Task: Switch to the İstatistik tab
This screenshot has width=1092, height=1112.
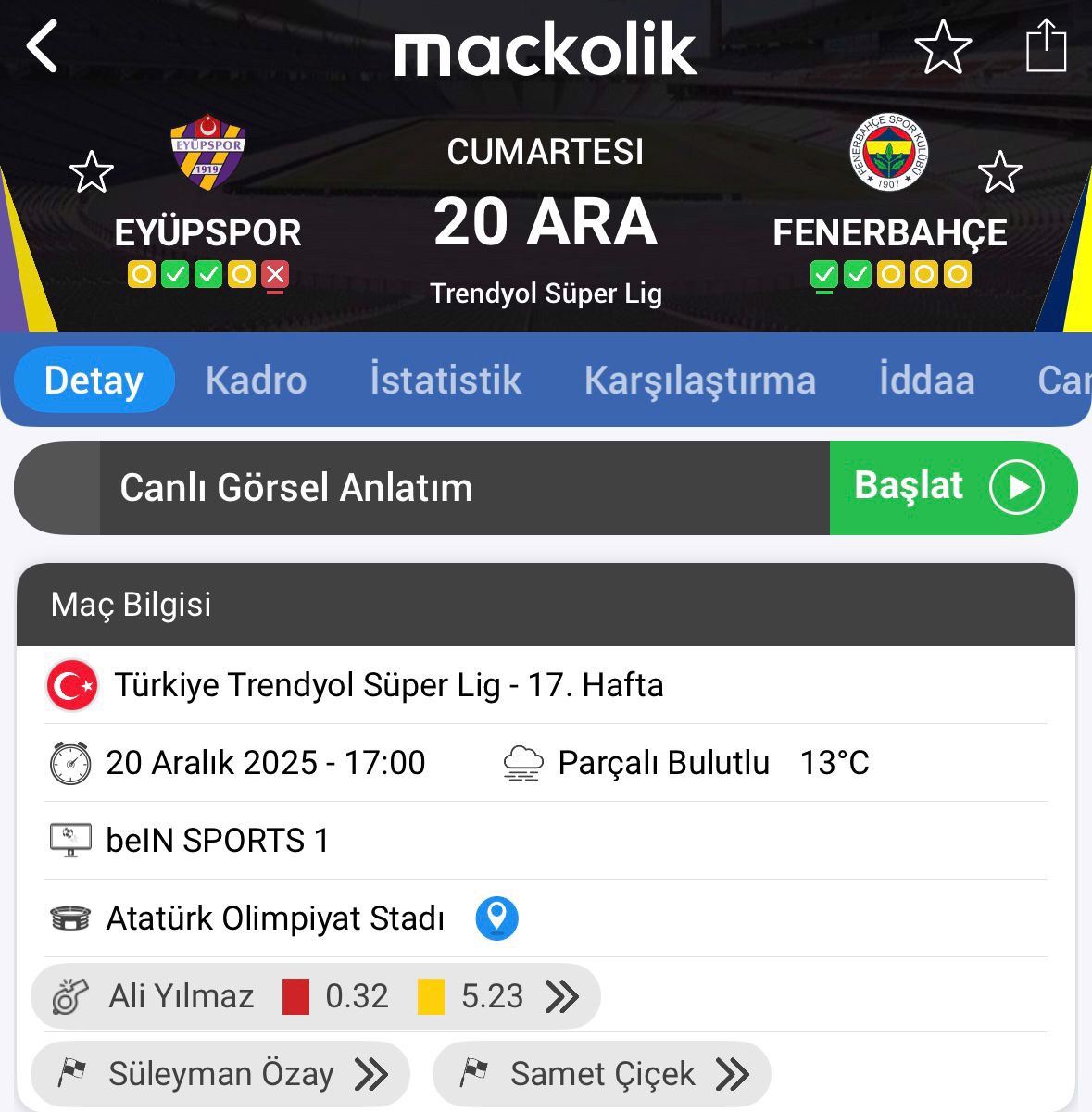Action: (446, 381)
